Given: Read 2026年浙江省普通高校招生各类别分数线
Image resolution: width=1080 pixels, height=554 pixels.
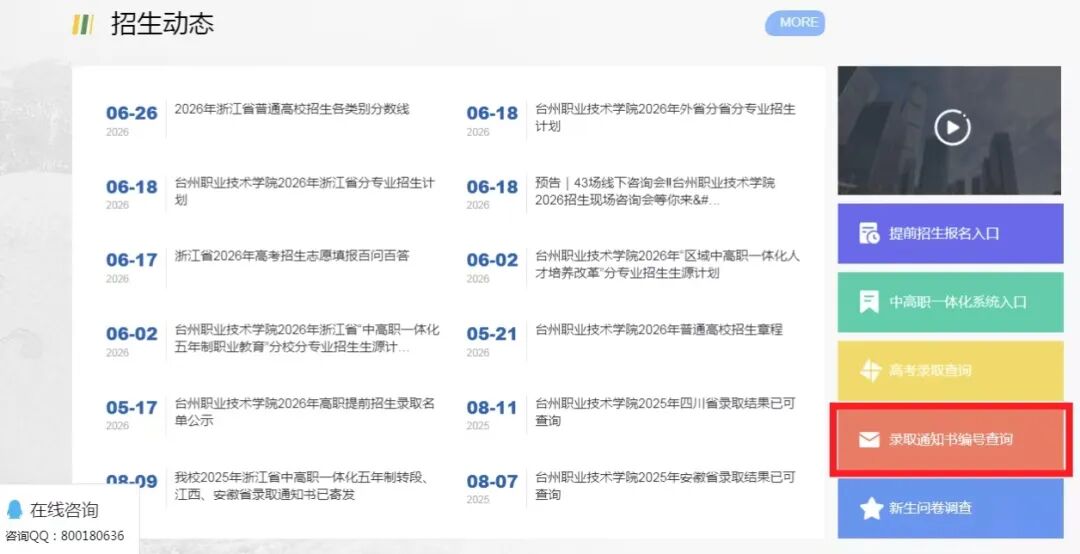Looking at the screenshot, I should tap(292, 109).
